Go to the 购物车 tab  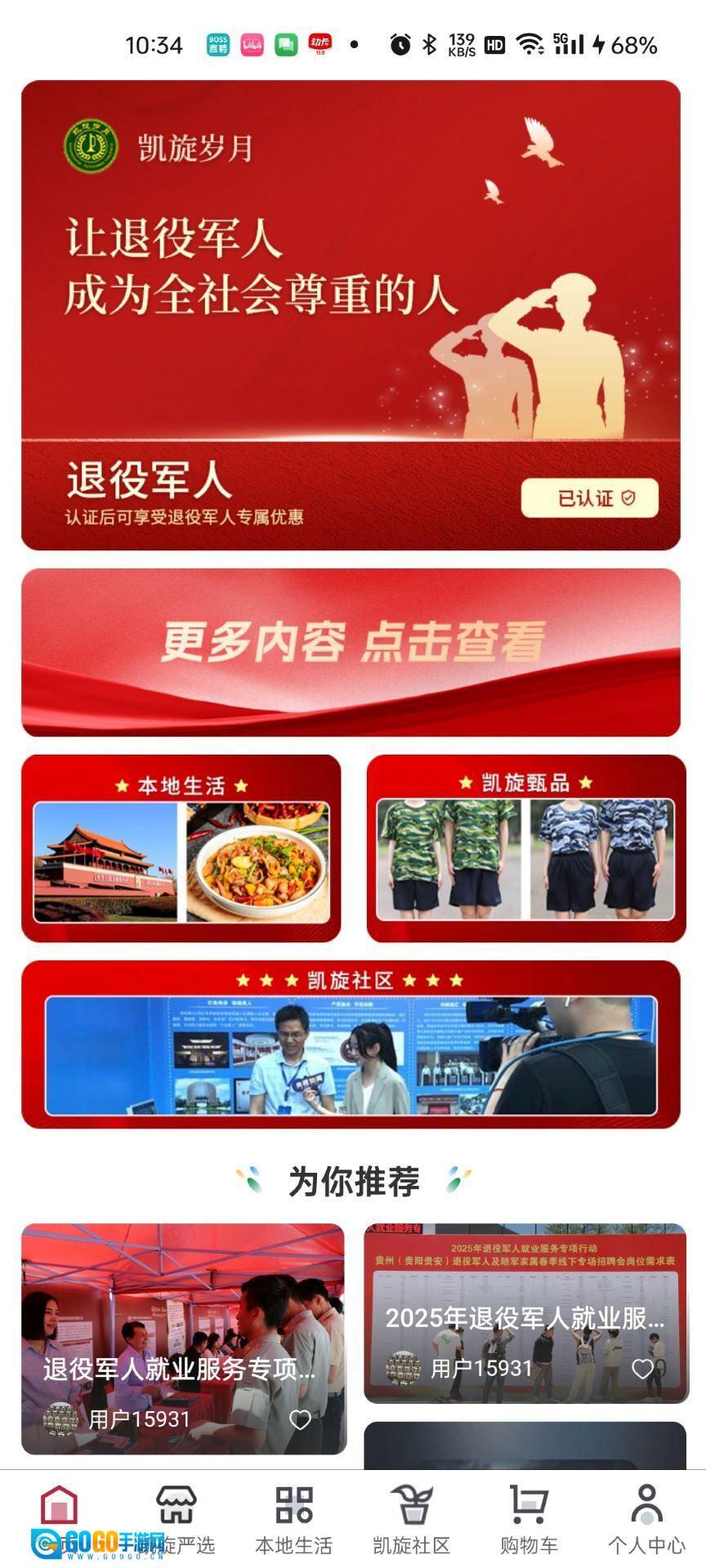tap(529, 1519)
